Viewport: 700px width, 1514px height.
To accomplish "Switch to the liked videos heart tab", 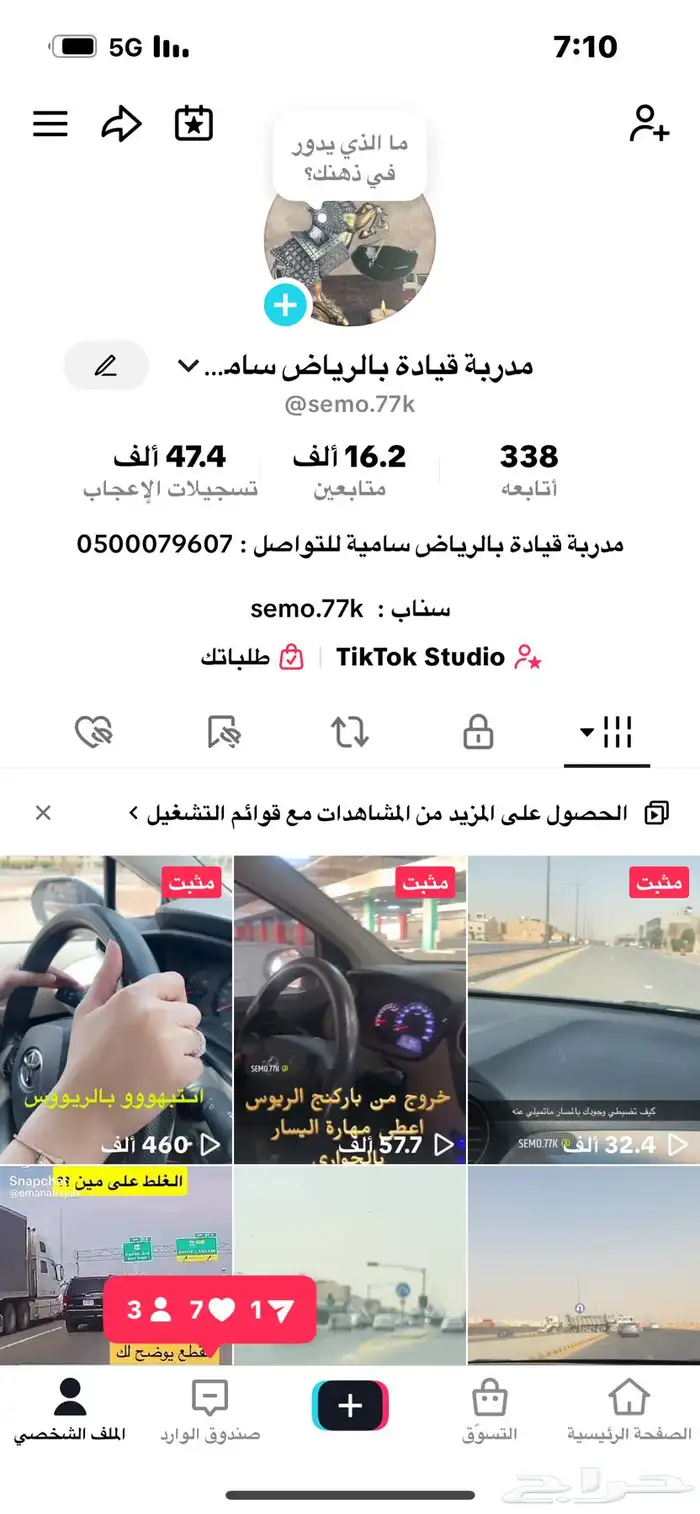I will [x=93, y=733].
